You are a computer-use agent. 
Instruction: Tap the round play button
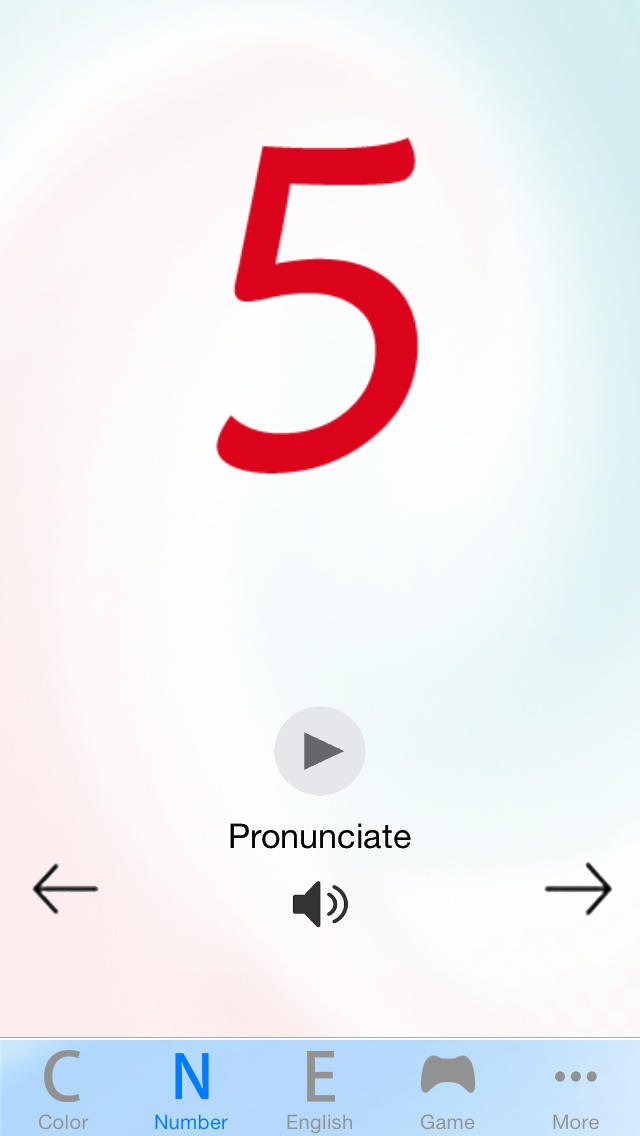(320, 751)
